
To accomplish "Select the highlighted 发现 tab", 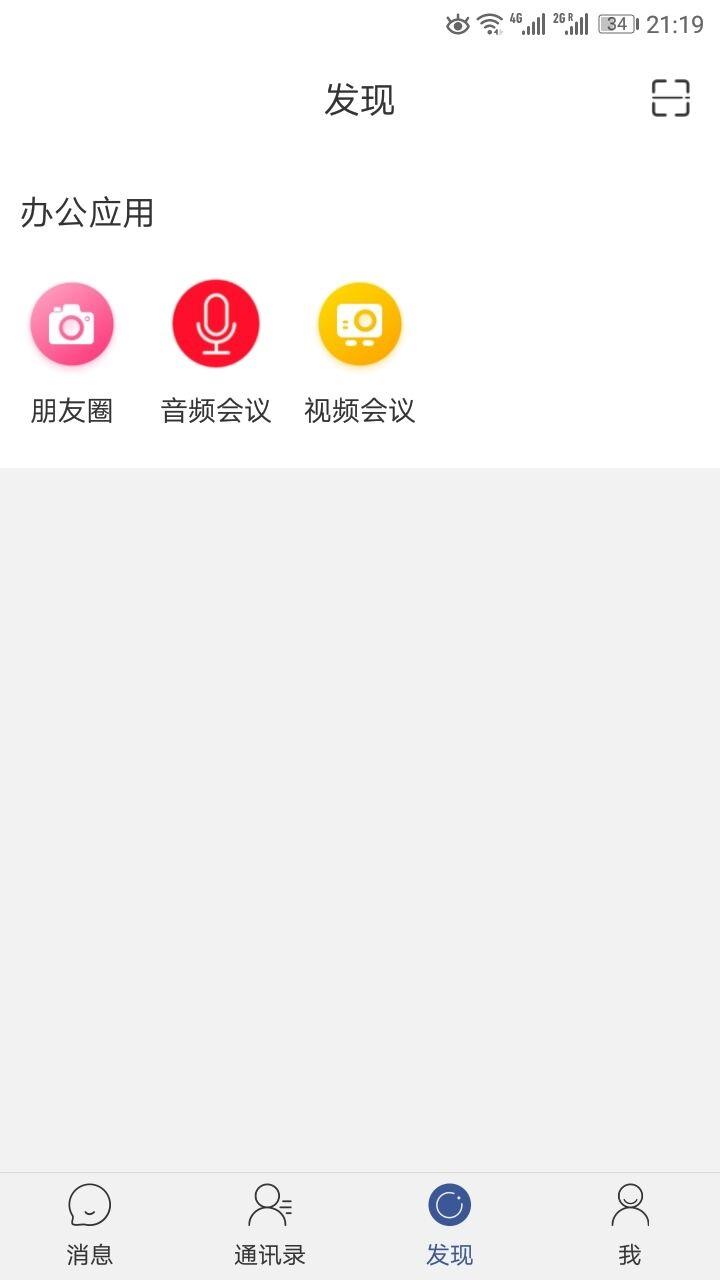I will tap(449, 1253).
